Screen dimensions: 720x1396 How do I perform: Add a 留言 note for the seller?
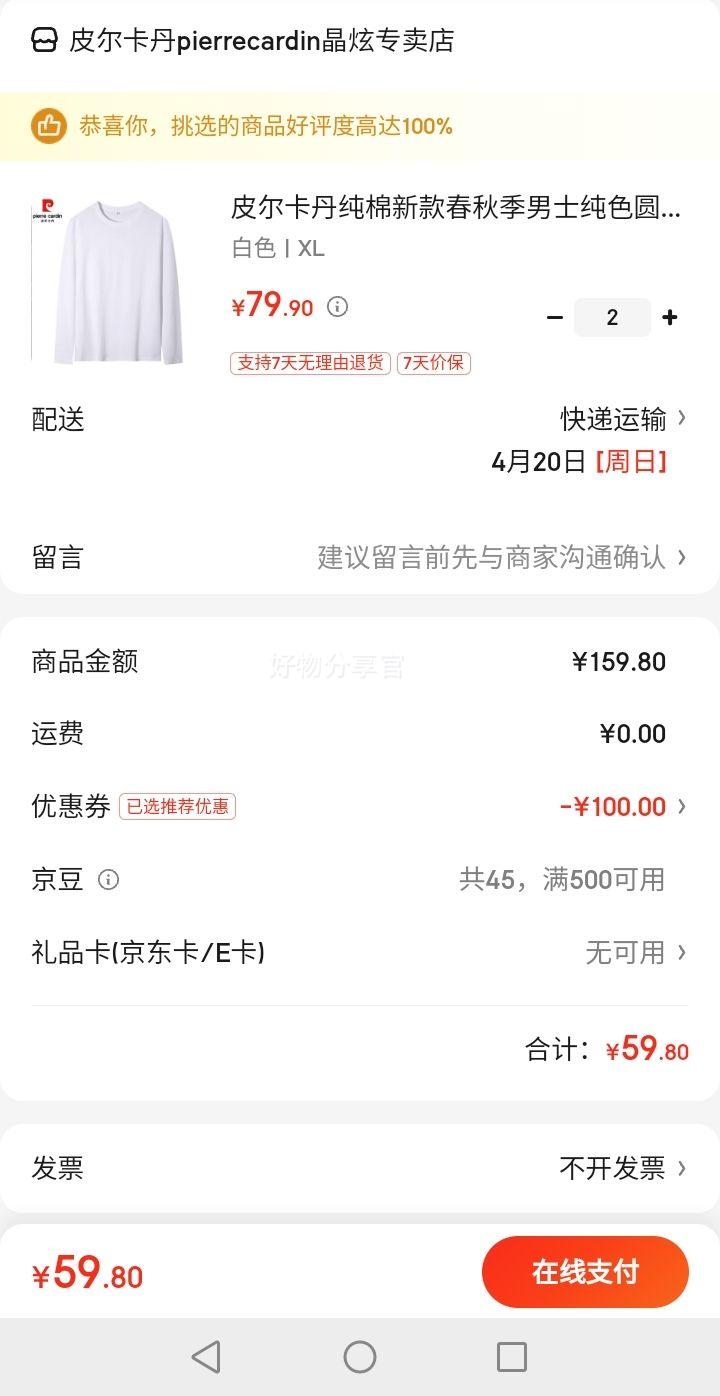coord(500,557)
